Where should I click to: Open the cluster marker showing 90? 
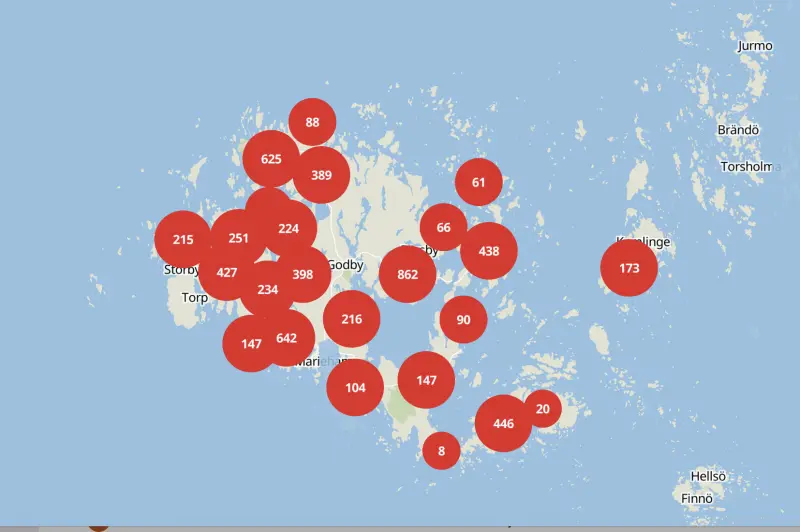[463, 320]
